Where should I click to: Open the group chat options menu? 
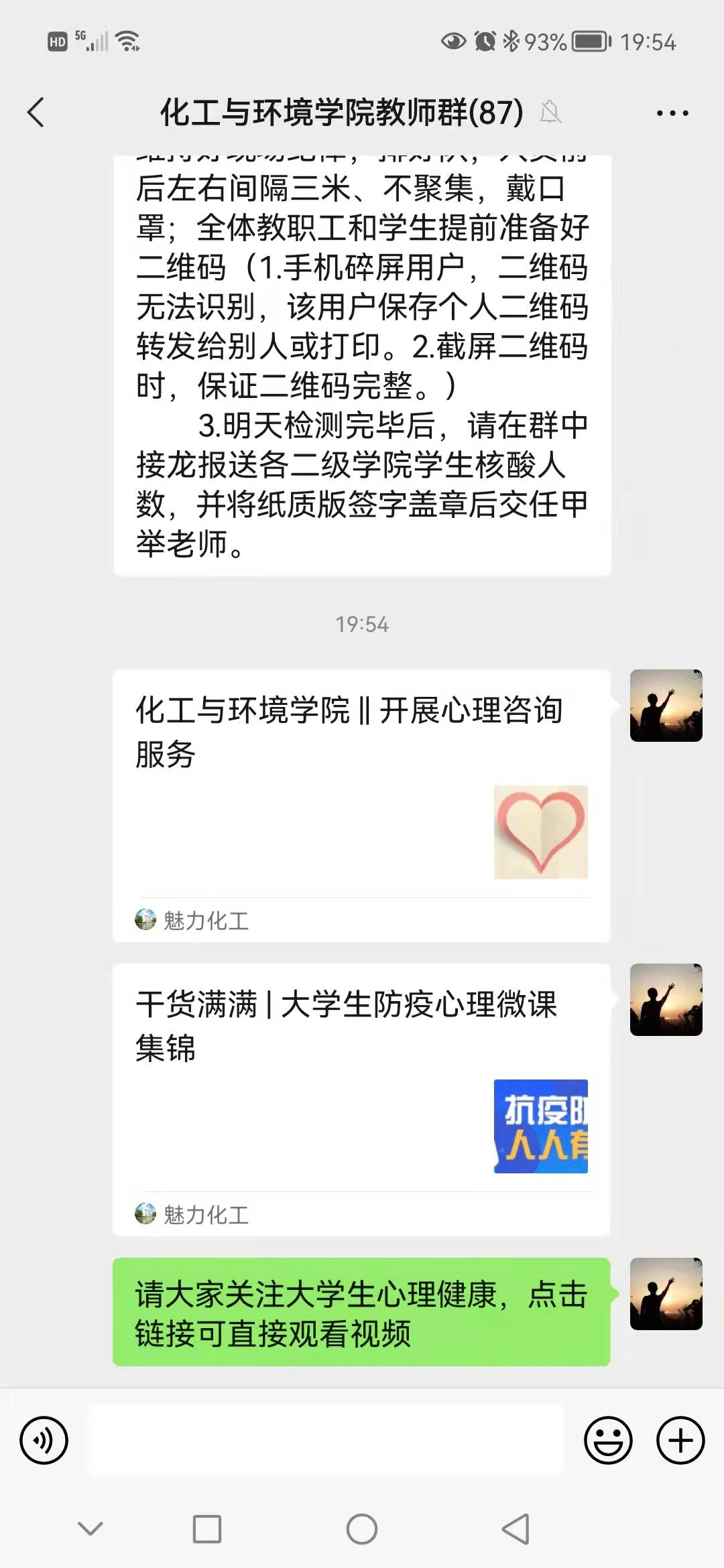[x=672, y=113]
